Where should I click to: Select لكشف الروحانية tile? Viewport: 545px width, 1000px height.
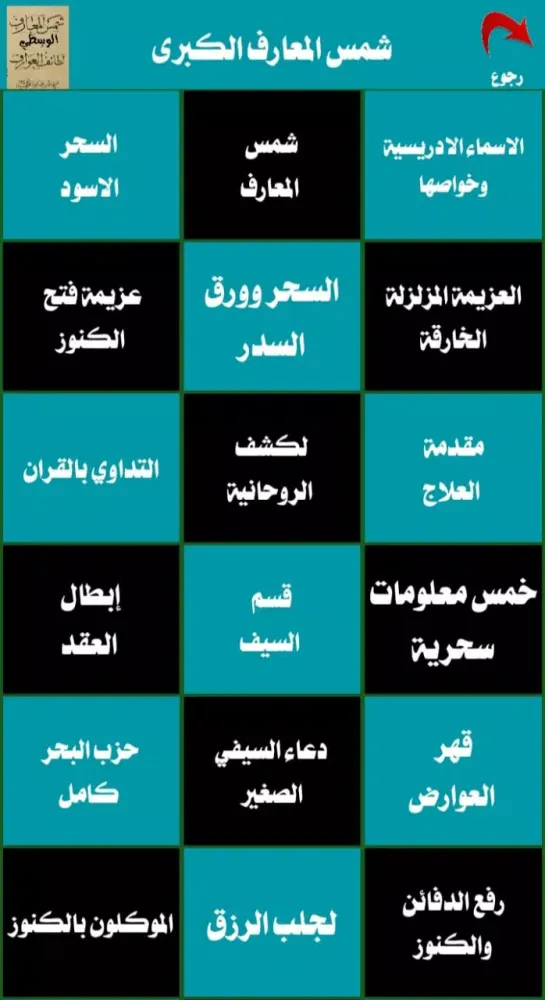click(272, 468)
